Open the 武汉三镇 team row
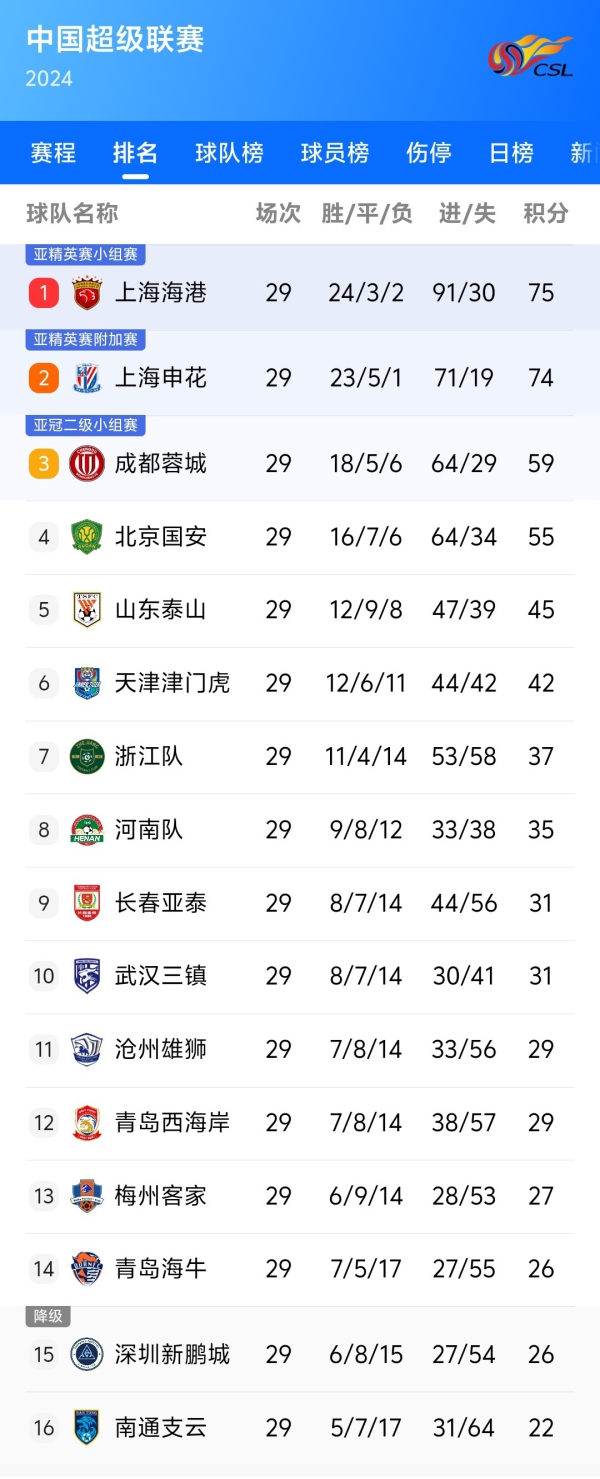The width and height of the screenshot is (600, 1479). (x=160, y=976)
